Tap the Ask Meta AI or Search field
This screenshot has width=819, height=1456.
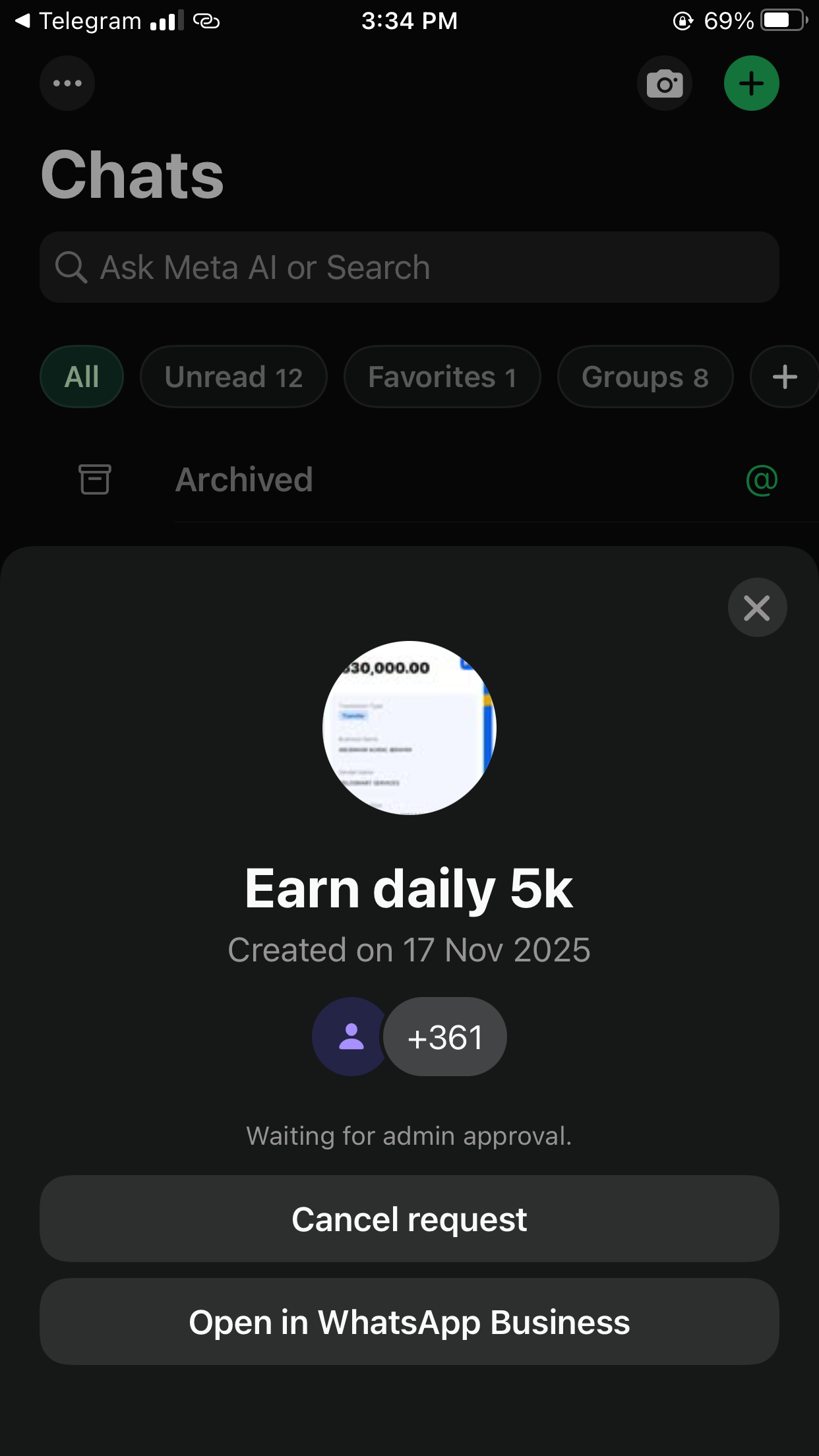coord(409,268)
